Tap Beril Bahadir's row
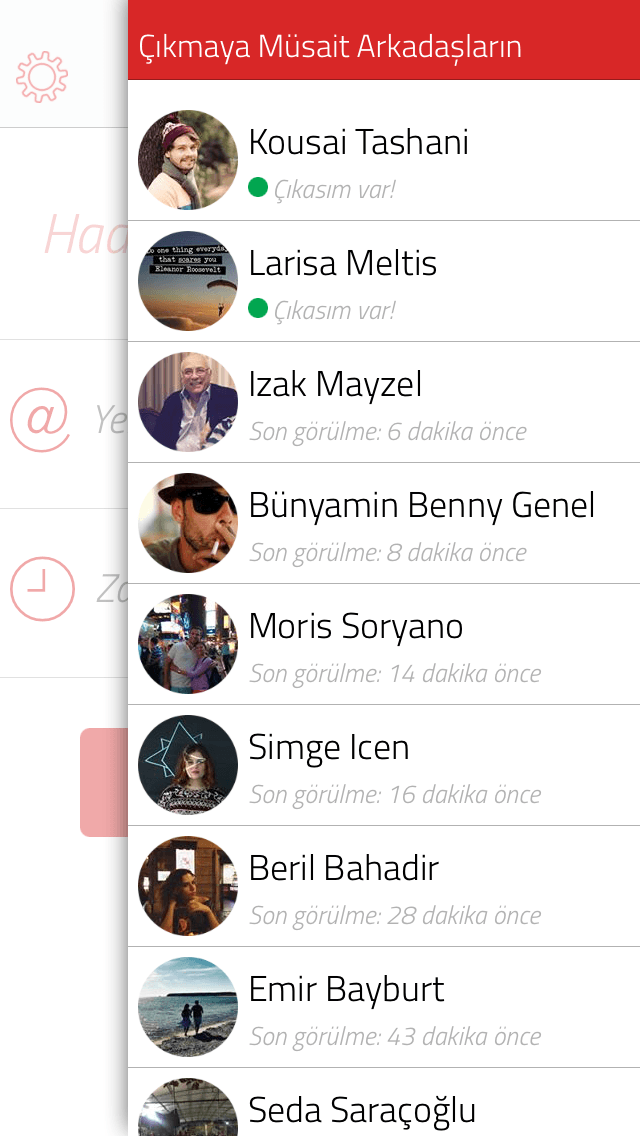Viewport: 640px width, 1136px height. [x=384, y=886]
